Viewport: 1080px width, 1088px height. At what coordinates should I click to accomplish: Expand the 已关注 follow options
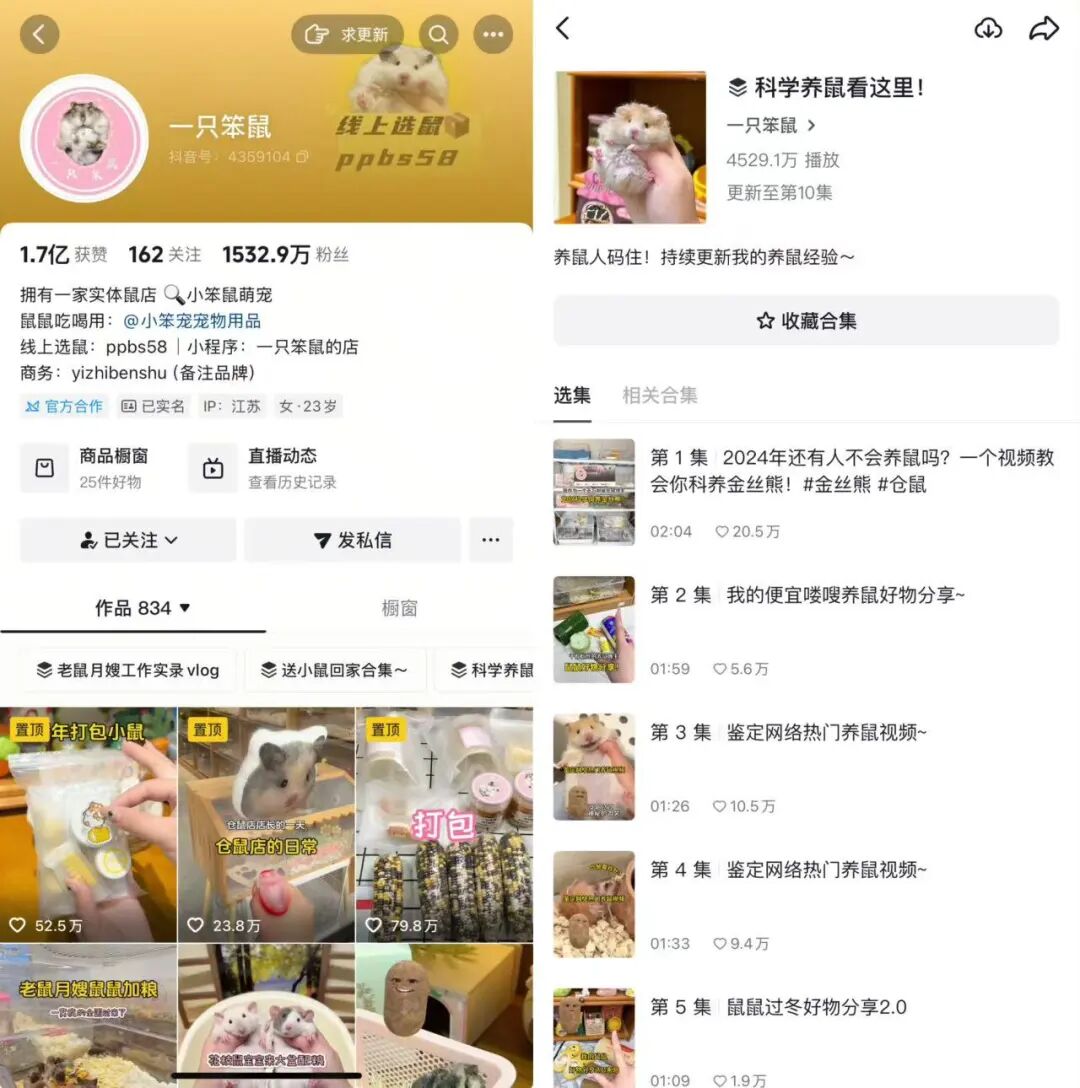pyautogui.click(x=129, y=540)
